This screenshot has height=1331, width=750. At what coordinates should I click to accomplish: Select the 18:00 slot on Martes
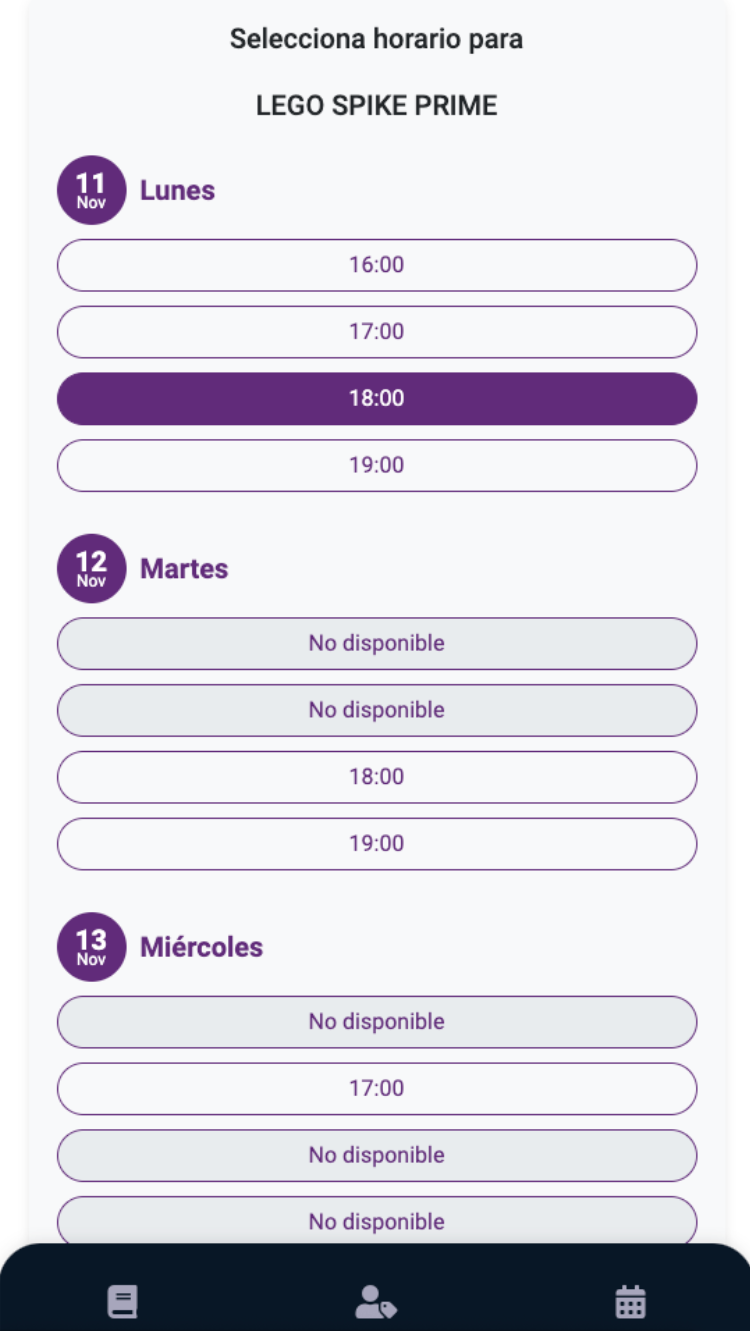tap(376, 777)
